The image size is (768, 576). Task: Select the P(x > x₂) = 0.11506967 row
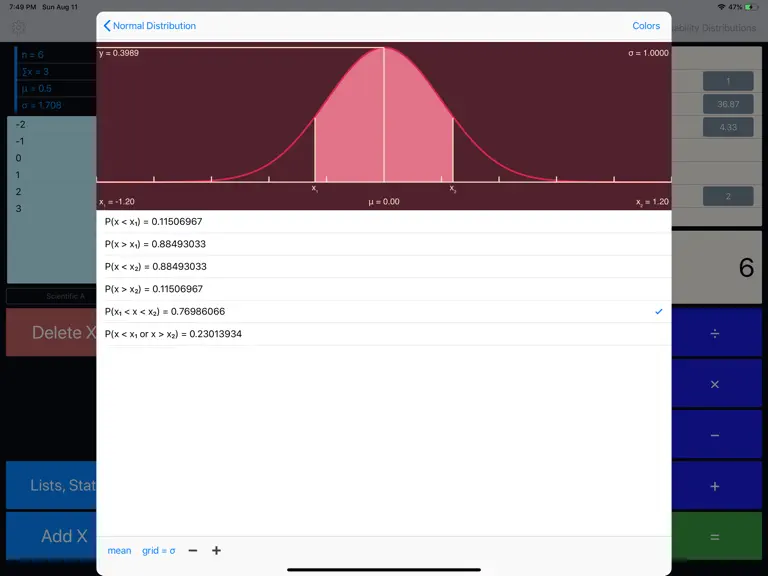pyautogui.click(x=384, y=289)
